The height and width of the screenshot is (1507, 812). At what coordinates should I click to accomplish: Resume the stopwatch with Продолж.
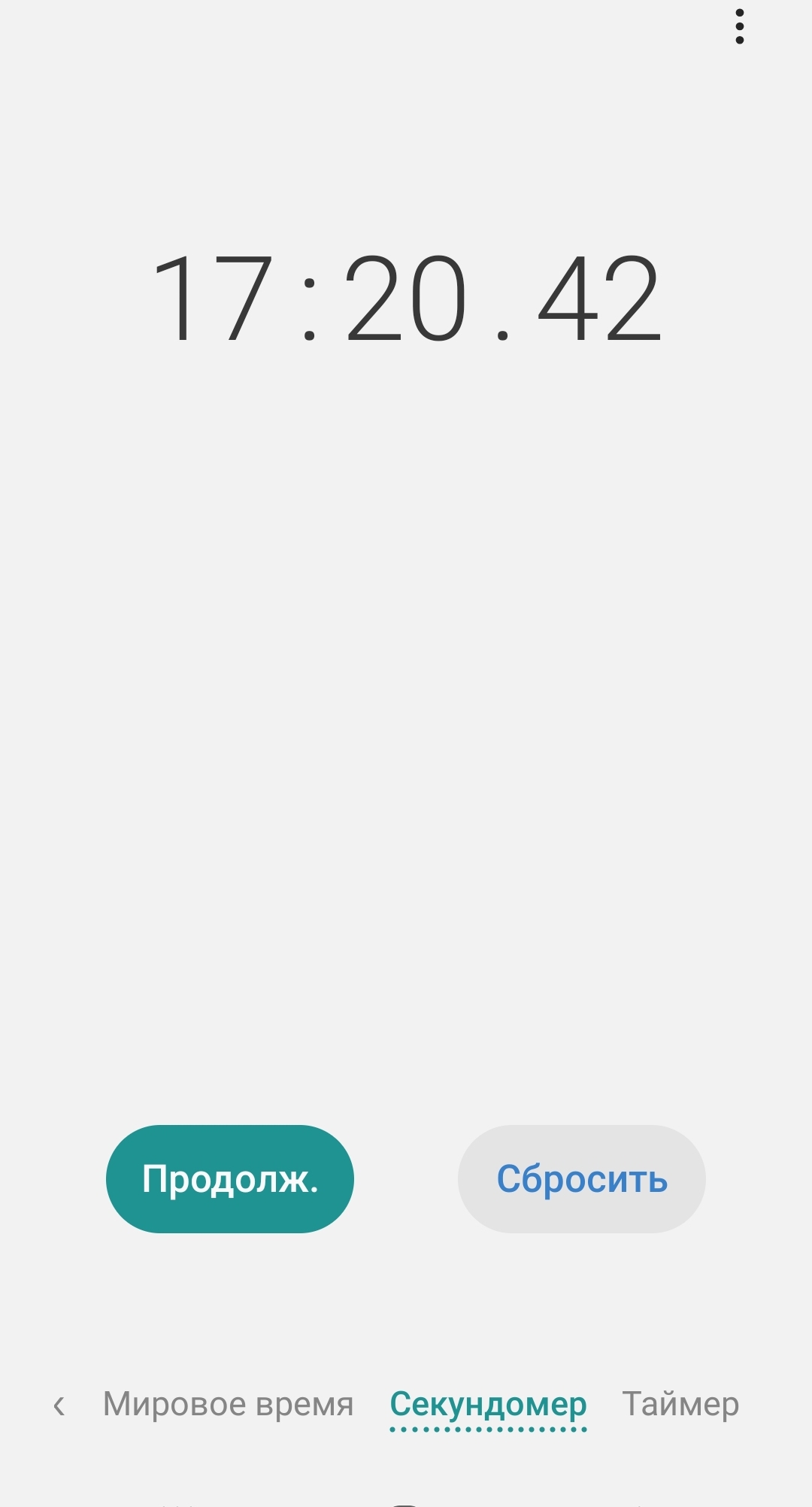[x=230, y=1178]
